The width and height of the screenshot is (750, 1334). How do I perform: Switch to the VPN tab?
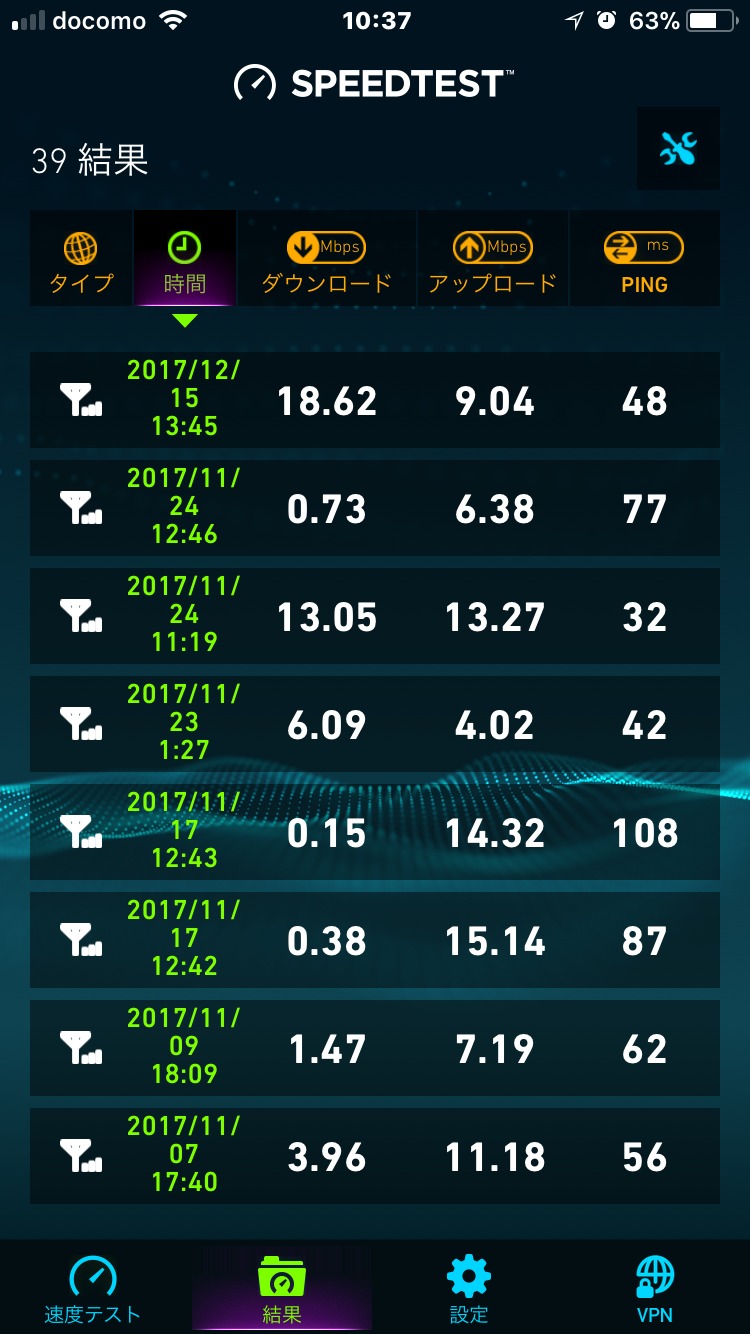[655, 1288]
